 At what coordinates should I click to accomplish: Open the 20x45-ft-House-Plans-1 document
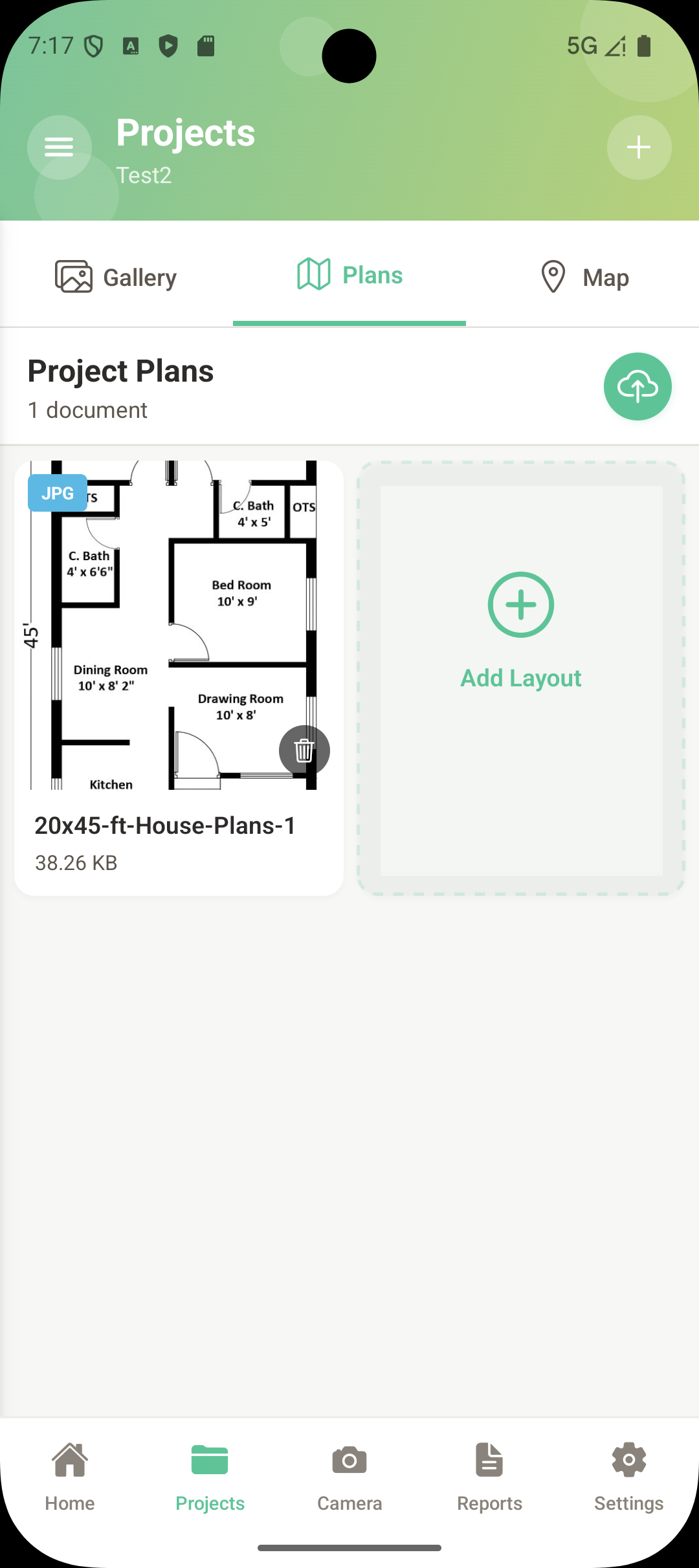coord(165,825)
